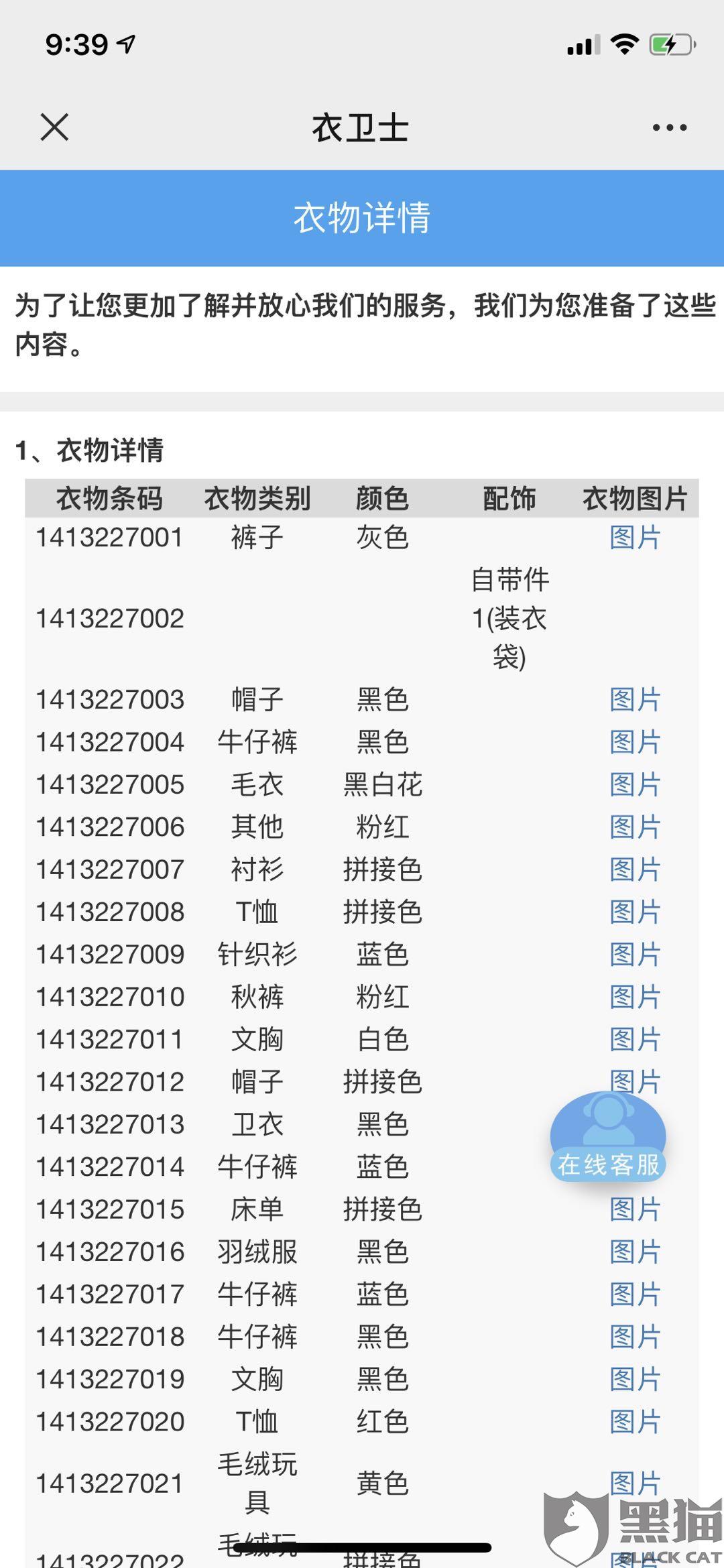Open 在线客服 online customer service
724x1568 pixels.
608,1137
